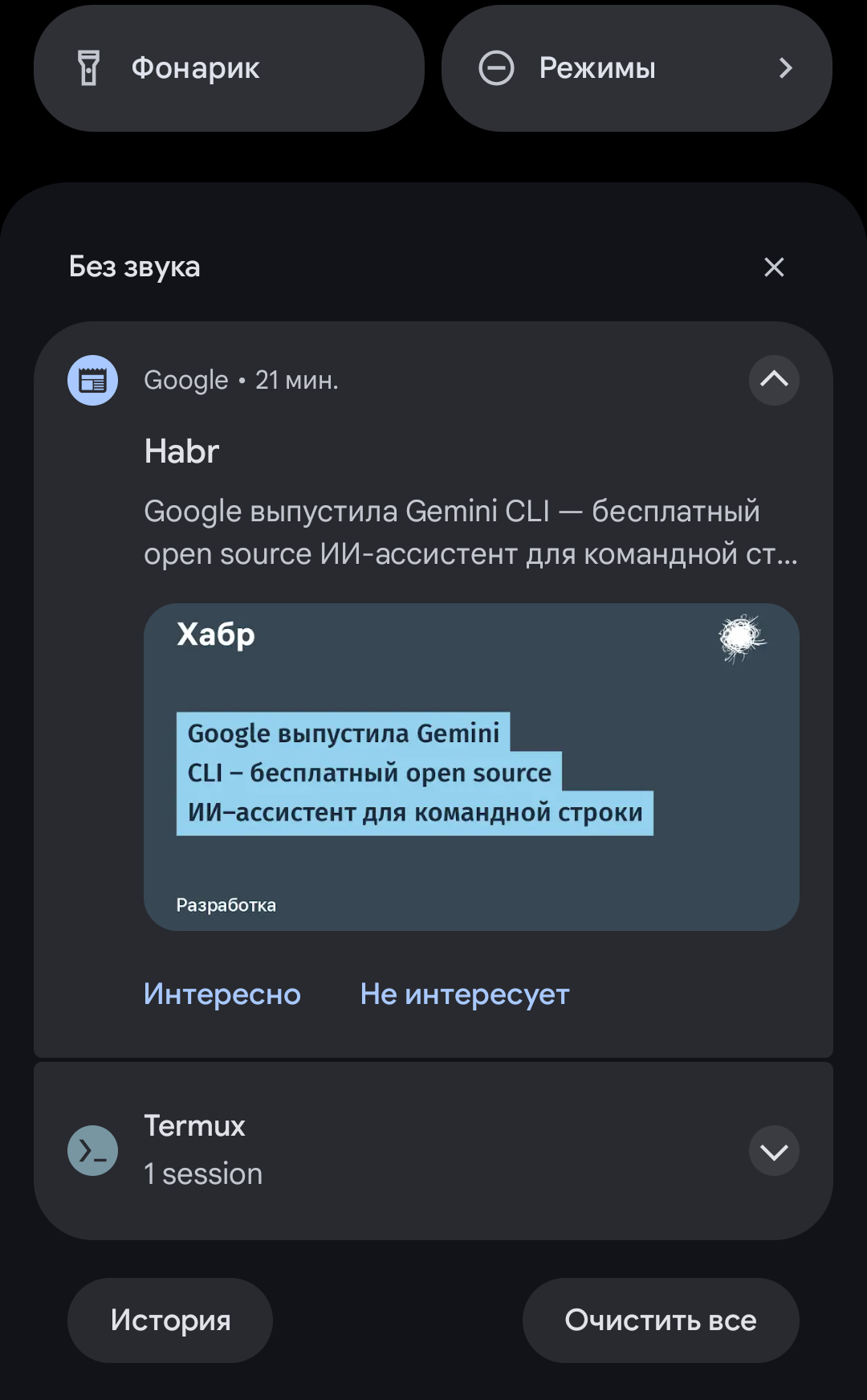Expand the Termux notification

774,1151
